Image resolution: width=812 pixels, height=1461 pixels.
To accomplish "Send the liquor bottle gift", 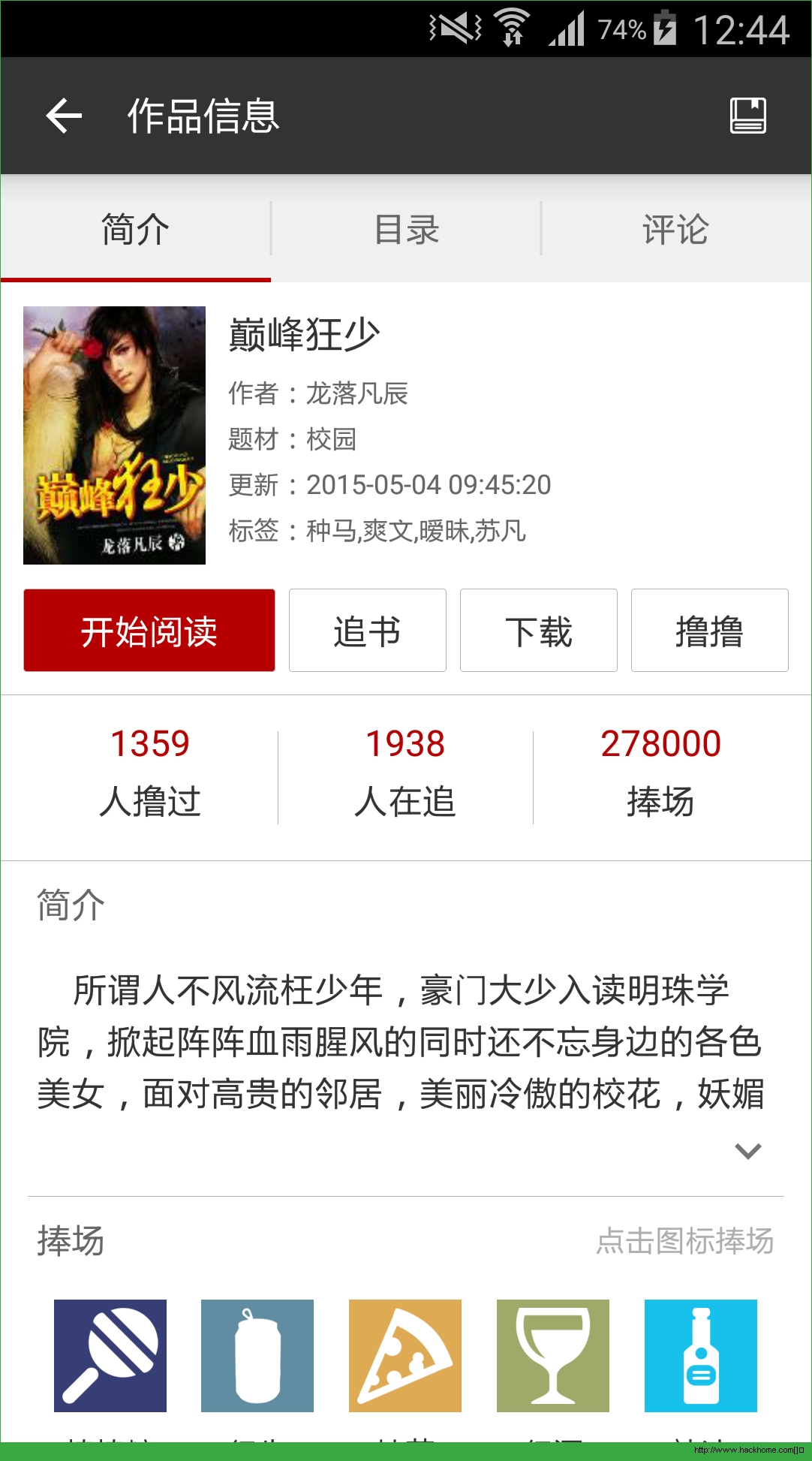I will [x=701, y=1356].
